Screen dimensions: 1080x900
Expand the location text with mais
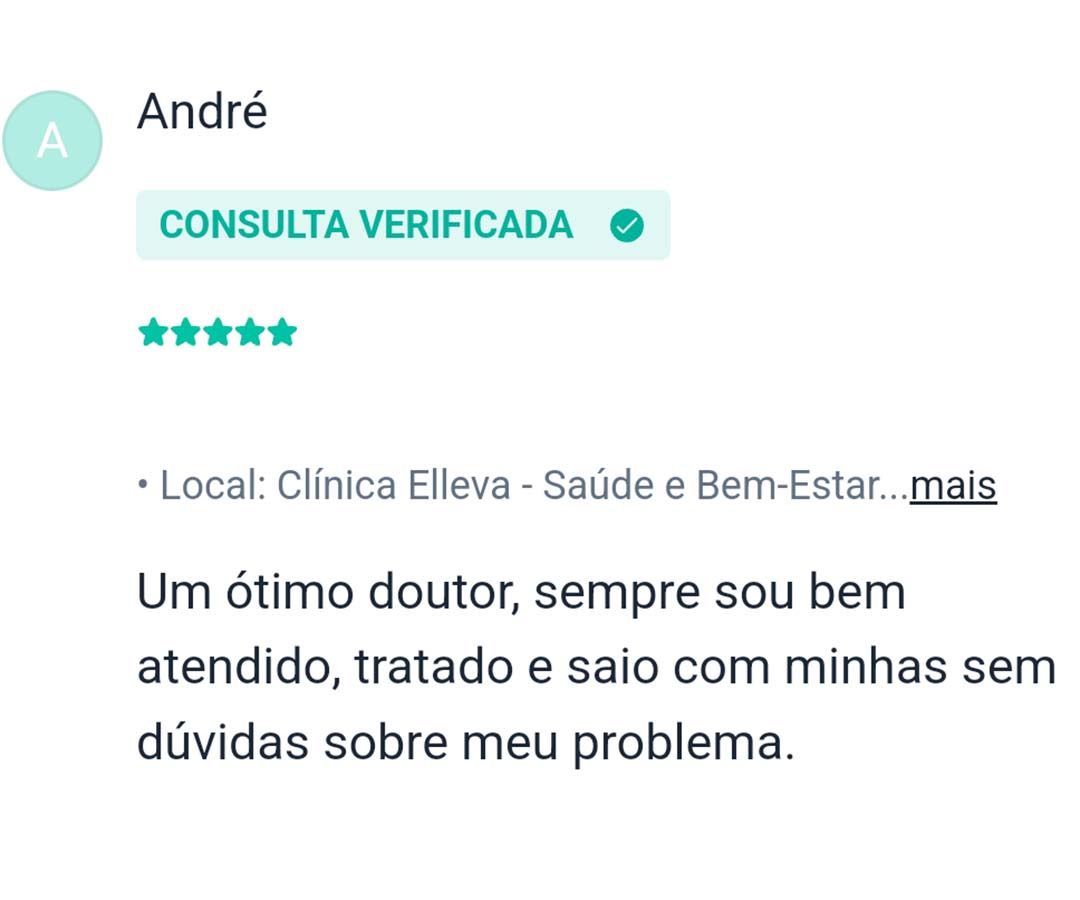pyautogui.click(x=953, y=486)
